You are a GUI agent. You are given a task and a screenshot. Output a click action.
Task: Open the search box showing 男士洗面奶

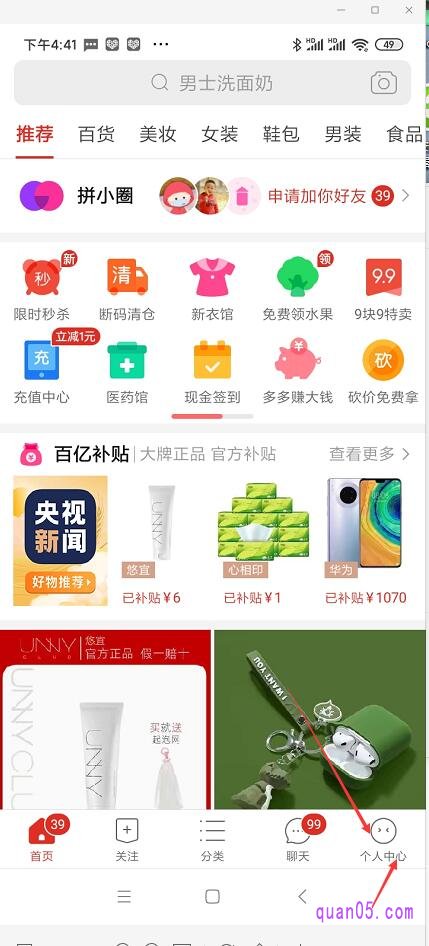click(x=212, y=83)
